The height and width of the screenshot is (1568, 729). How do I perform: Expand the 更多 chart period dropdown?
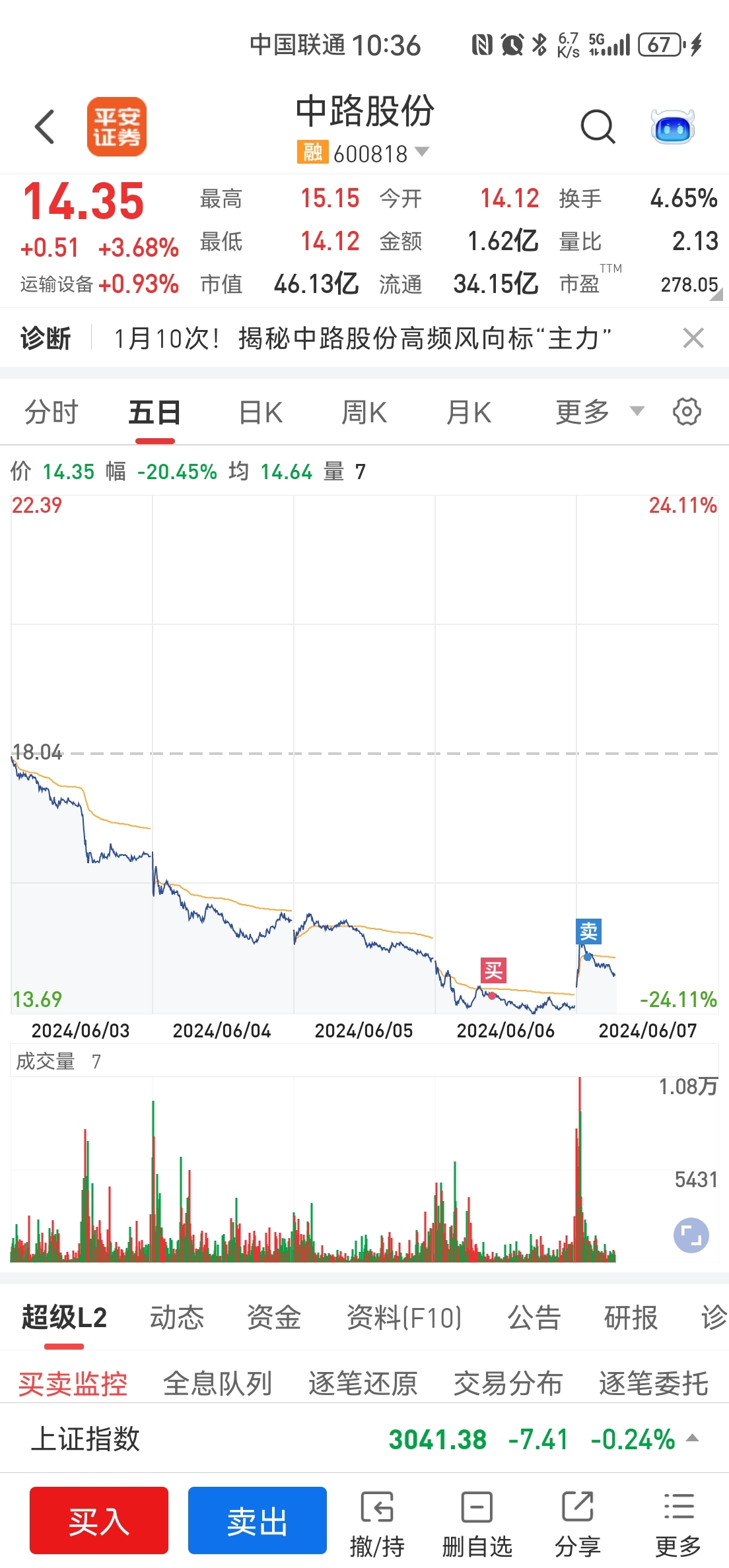(600, 412)
